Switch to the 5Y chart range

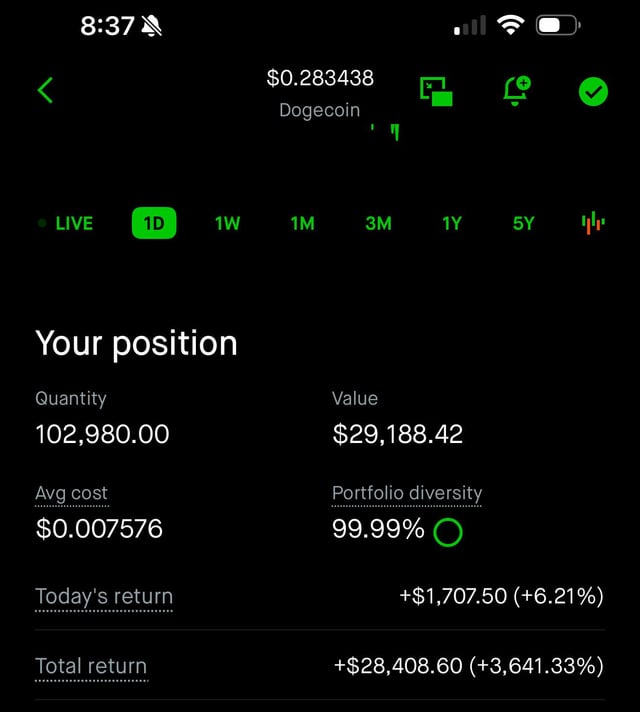(x=524, y=224)
